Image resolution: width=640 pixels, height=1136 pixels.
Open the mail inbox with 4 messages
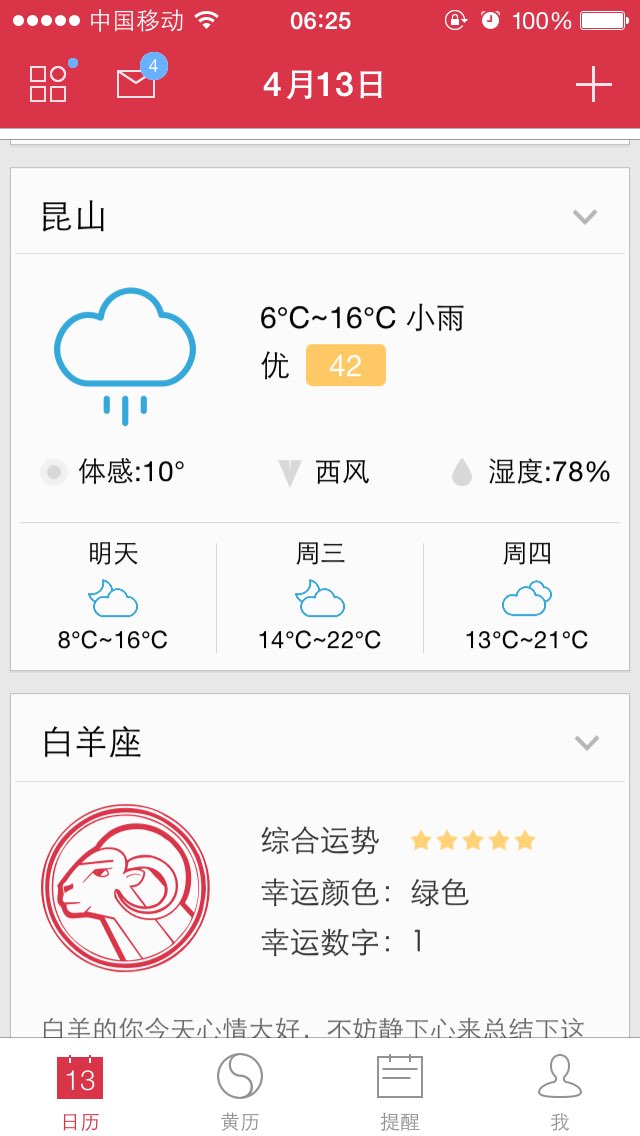pos(137,83)
